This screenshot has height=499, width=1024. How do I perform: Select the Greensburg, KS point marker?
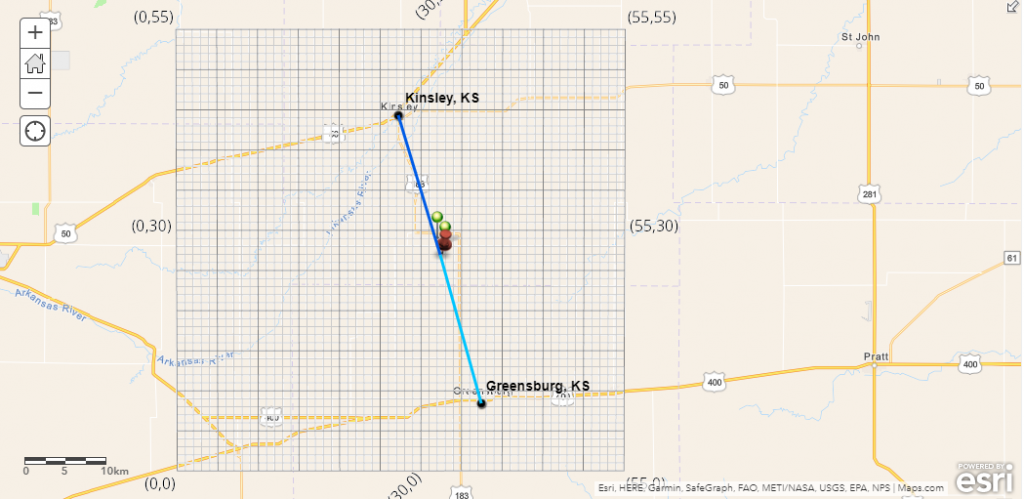pyautogui.click(x=481, y=403)
